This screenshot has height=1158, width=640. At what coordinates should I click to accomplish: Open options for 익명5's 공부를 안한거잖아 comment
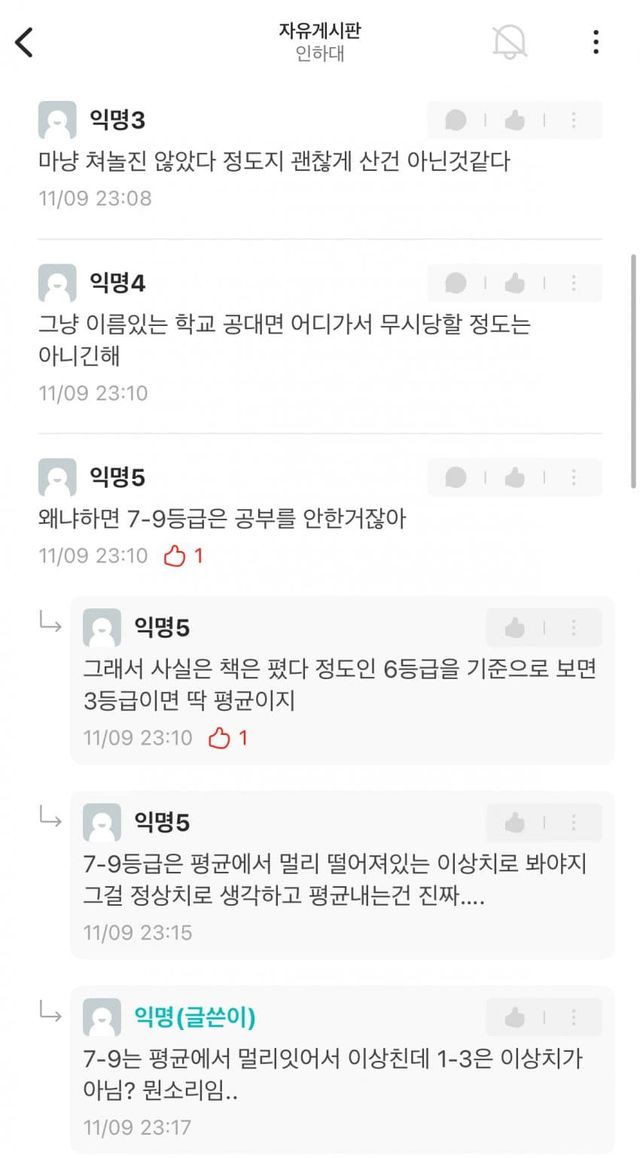point(574,478)
